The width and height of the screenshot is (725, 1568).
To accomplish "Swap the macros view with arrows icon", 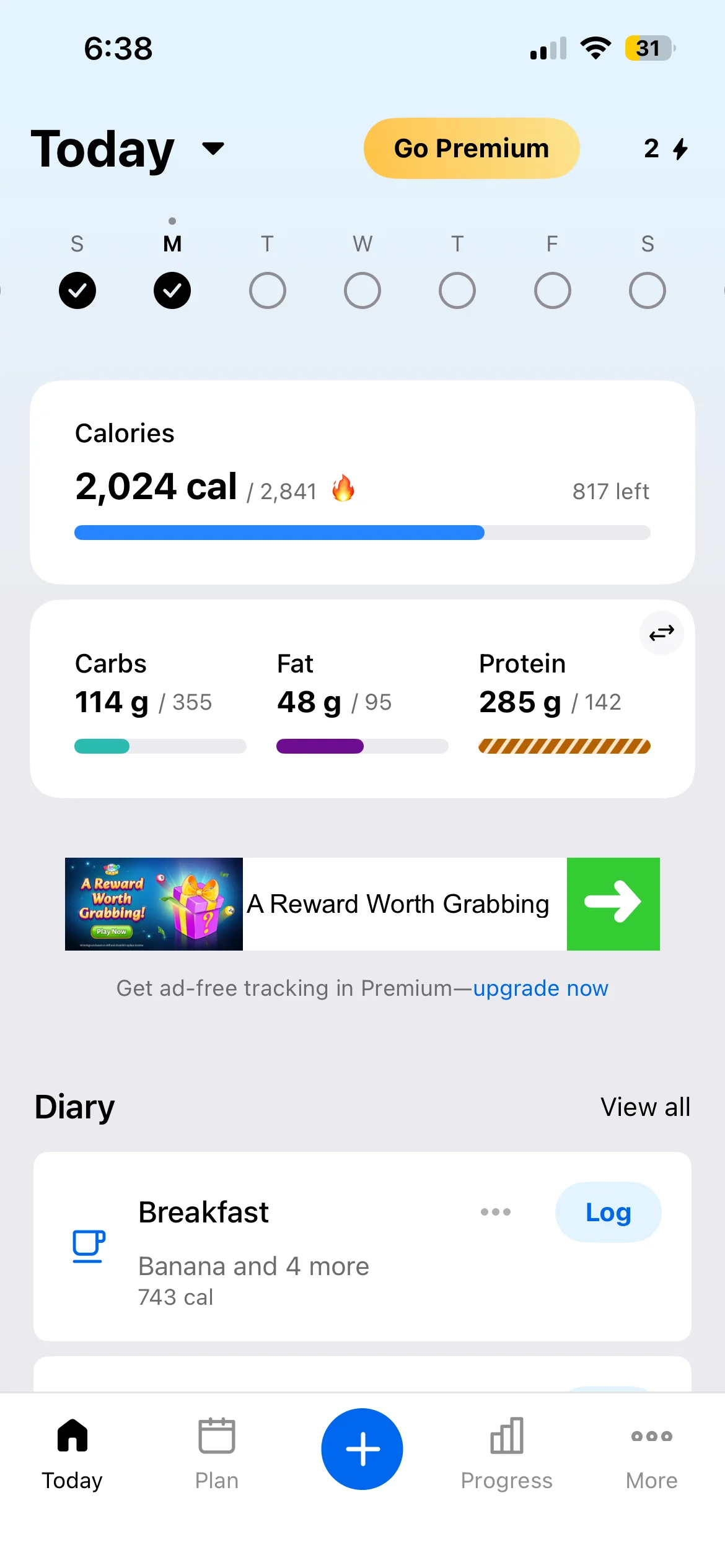I will click(661, 633).
